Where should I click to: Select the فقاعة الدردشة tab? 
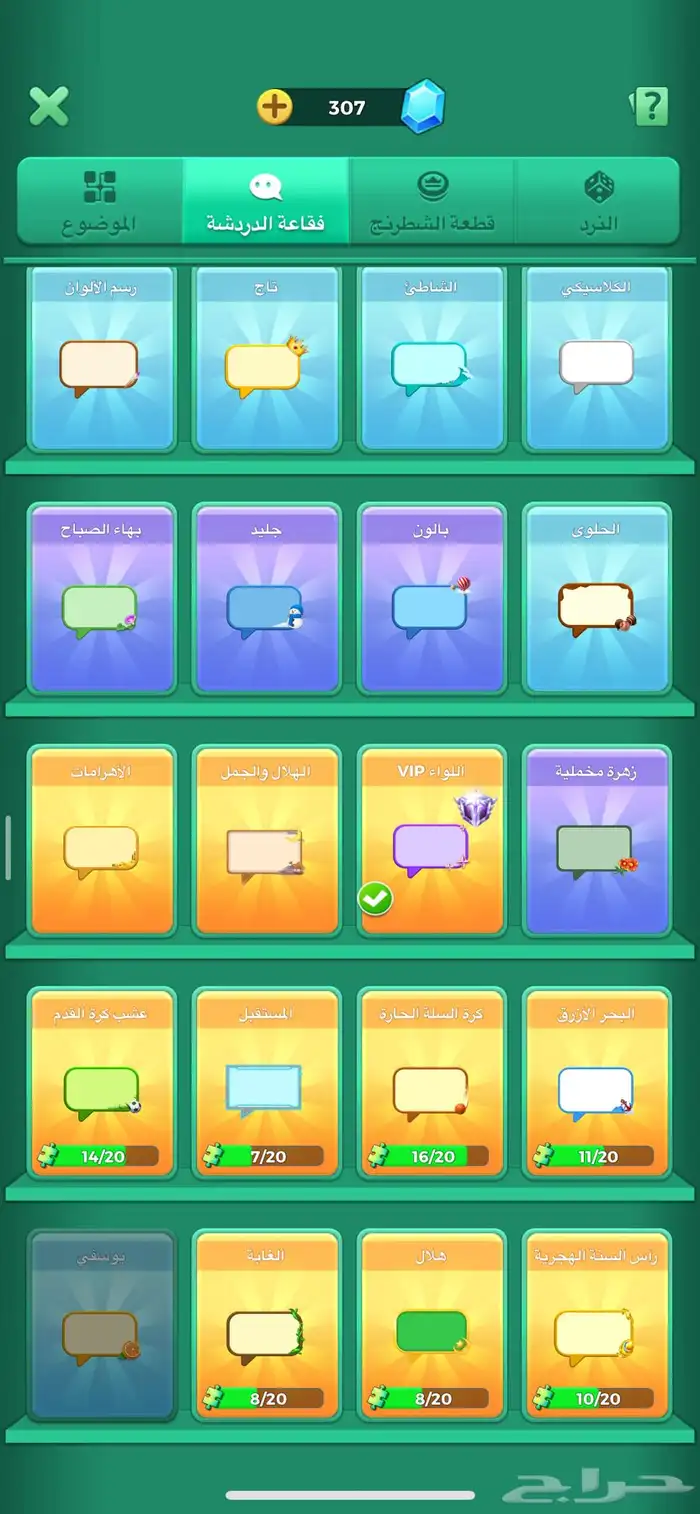point(266,201)
